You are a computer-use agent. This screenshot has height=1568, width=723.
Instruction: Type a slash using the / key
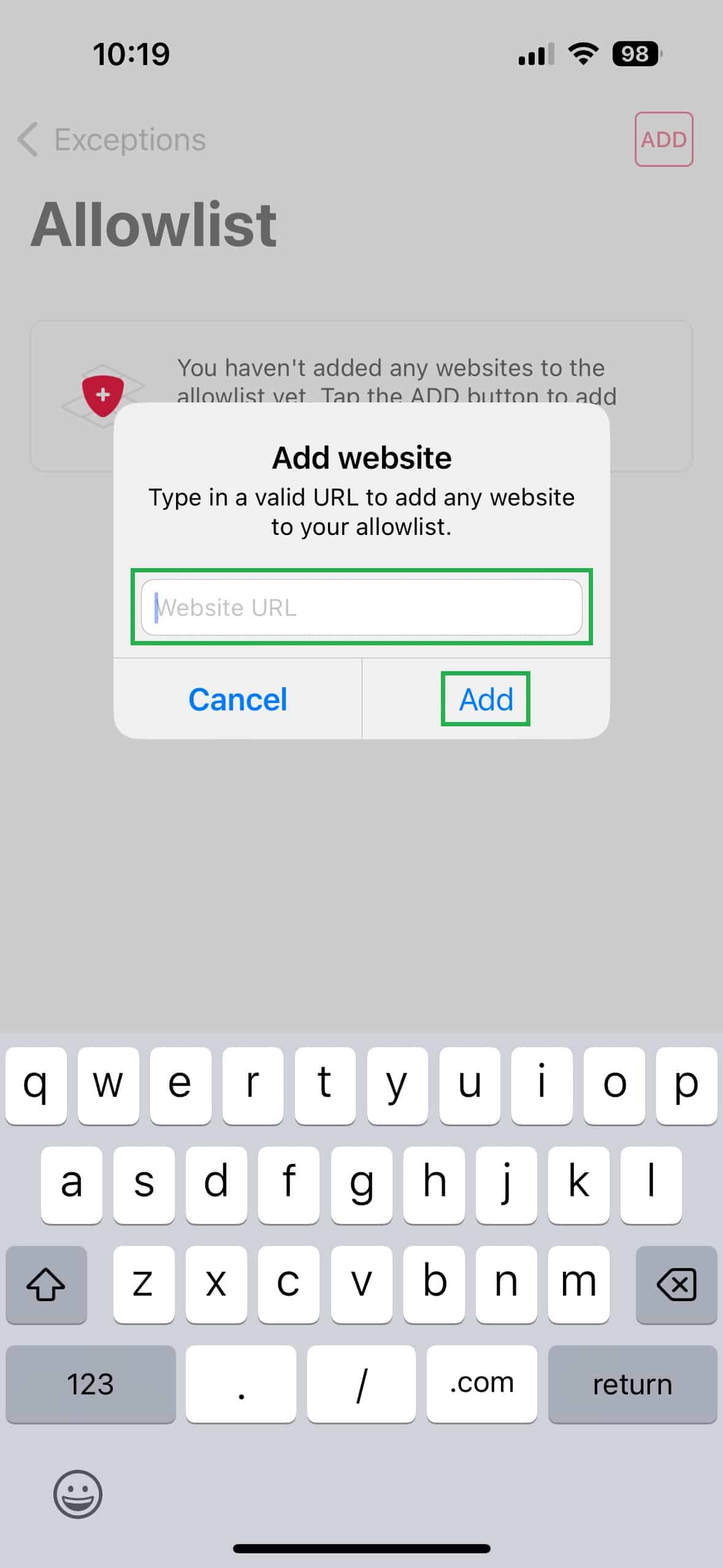(x=361, y=1383)
